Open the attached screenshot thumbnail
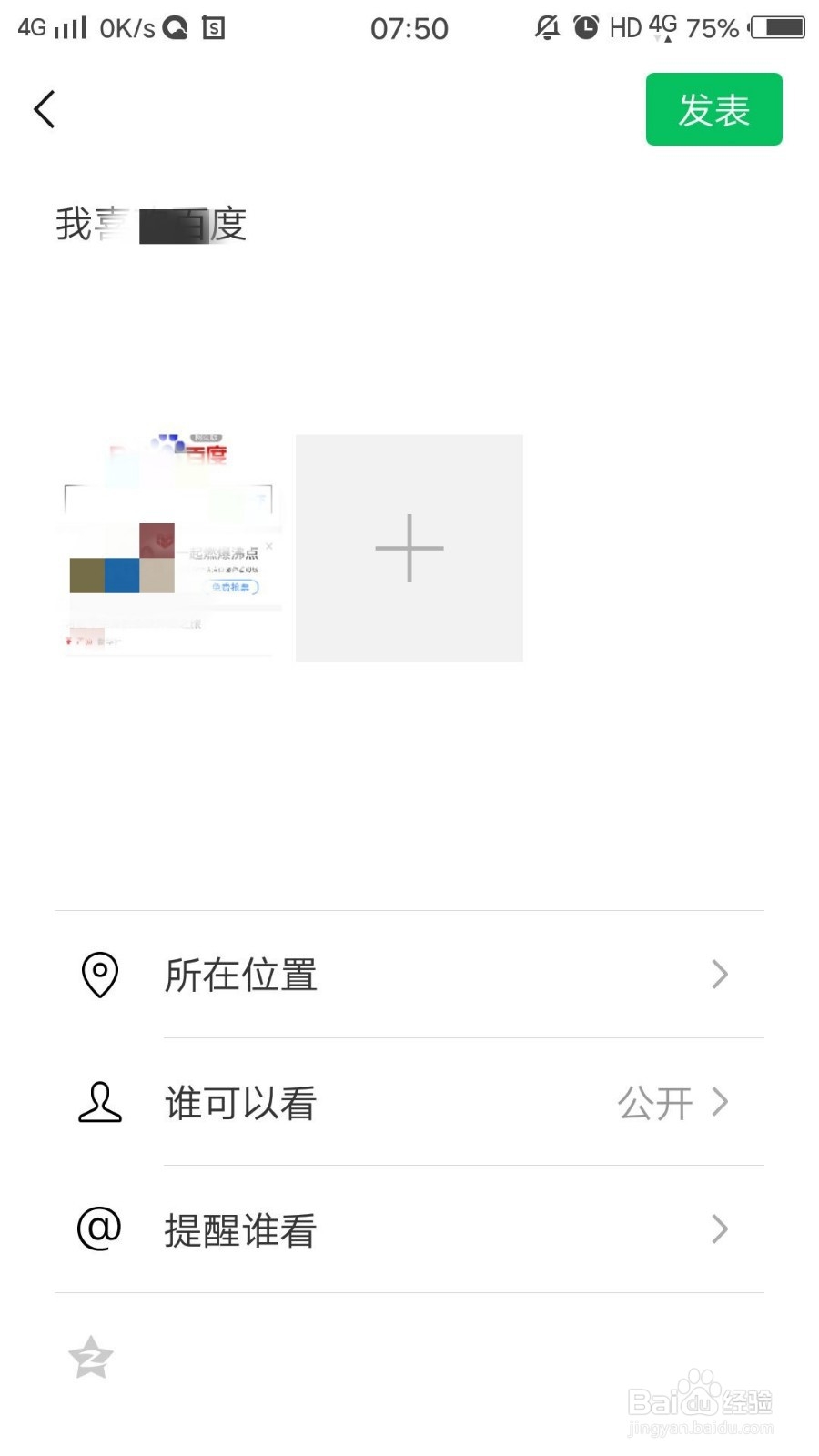819x1456 pixels. 170,547
